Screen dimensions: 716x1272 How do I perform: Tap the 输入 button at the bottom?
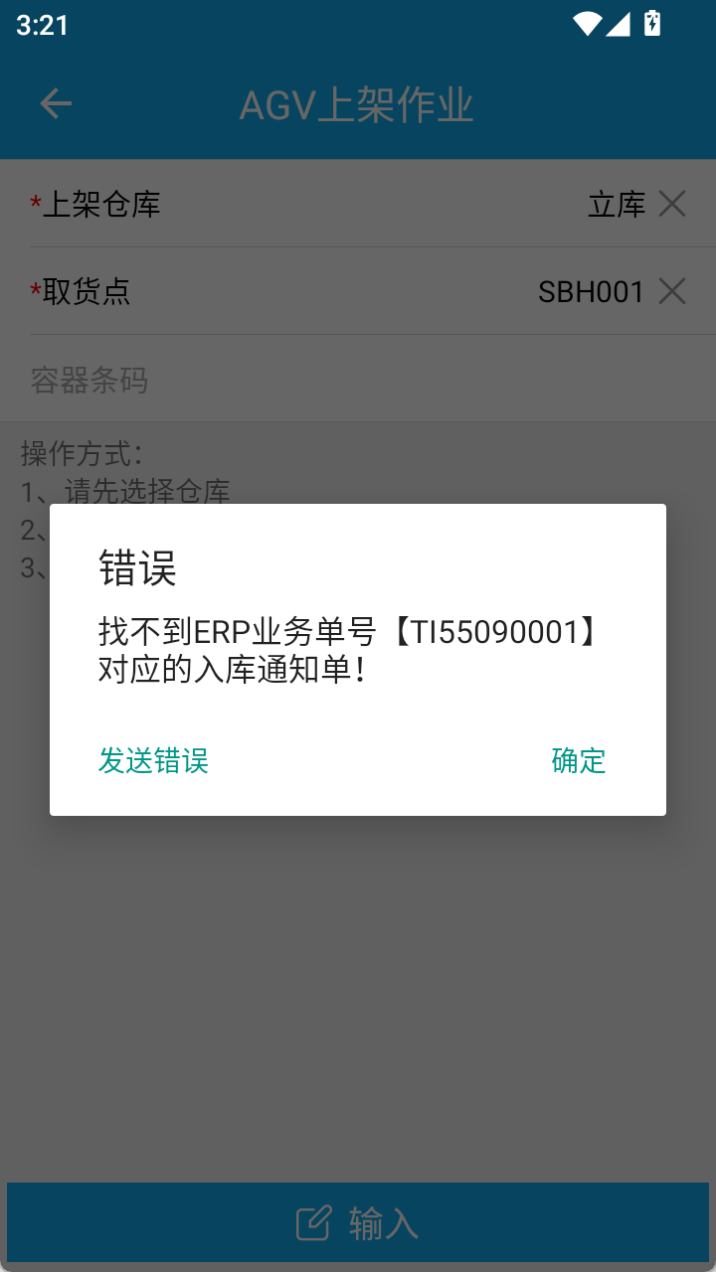tap(358, 1223)
